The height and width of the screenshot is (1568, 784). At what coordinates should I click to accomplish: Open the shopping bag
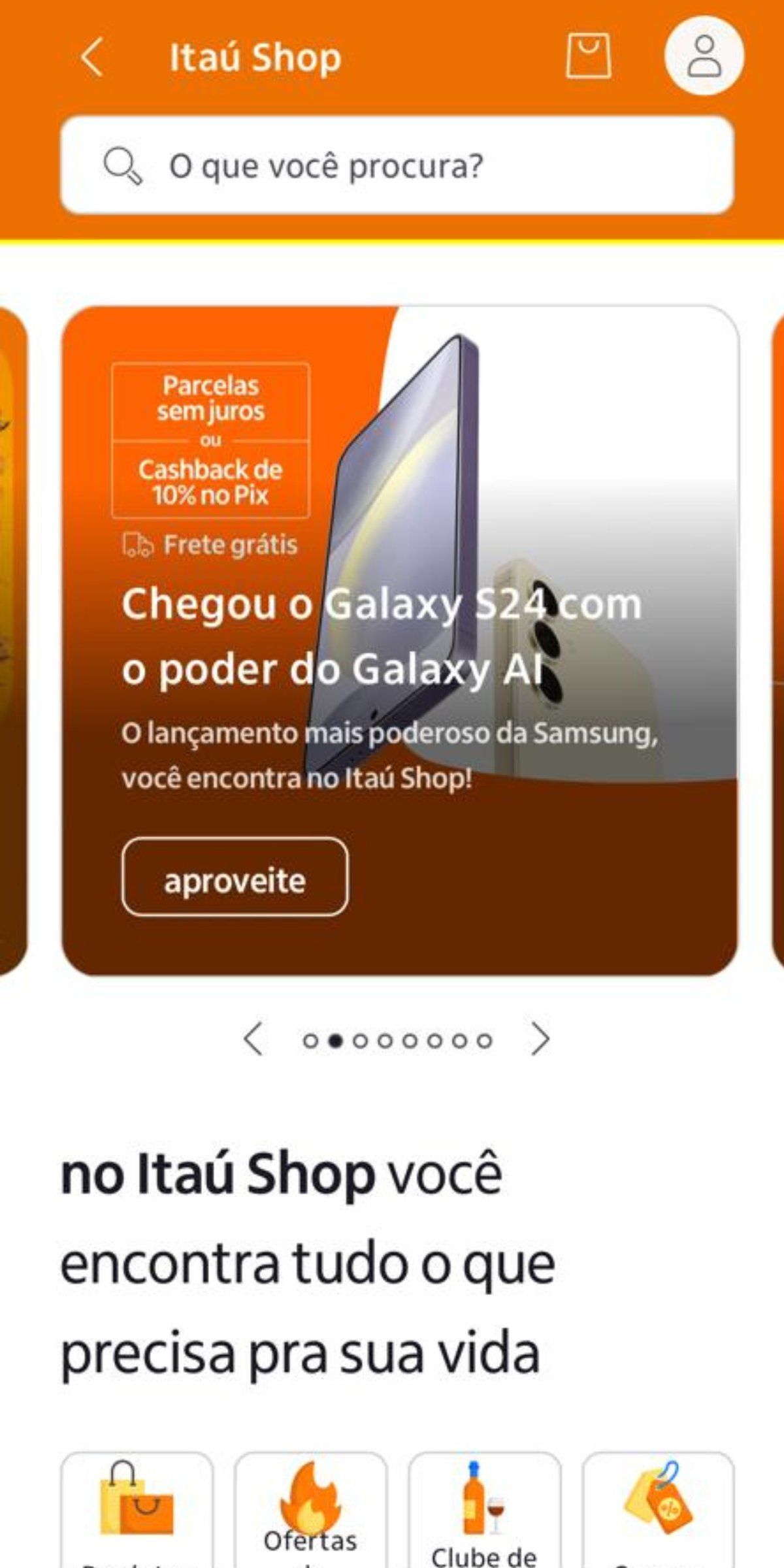(588, 56)
